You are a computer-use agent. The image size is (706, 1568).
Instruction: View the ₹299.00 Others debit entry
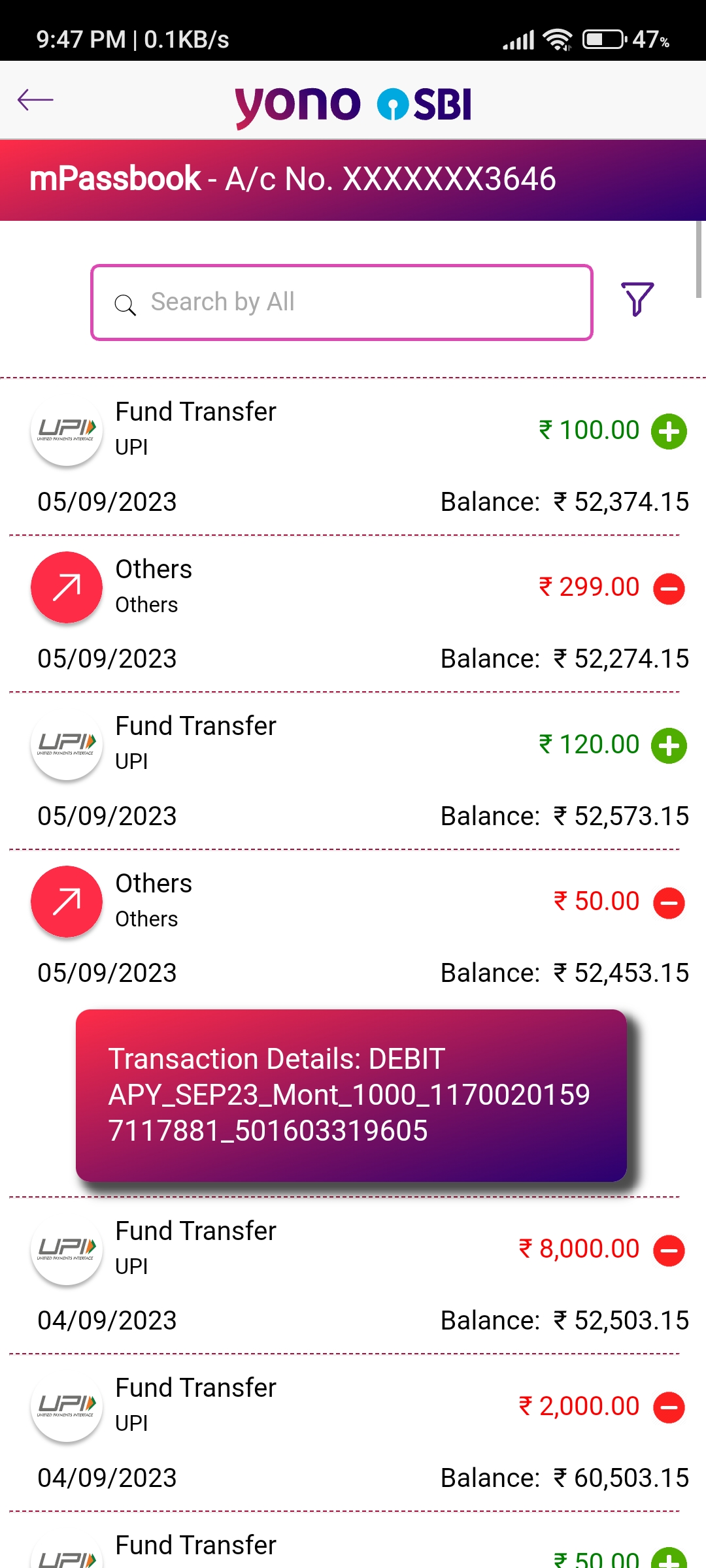point(353,613)
